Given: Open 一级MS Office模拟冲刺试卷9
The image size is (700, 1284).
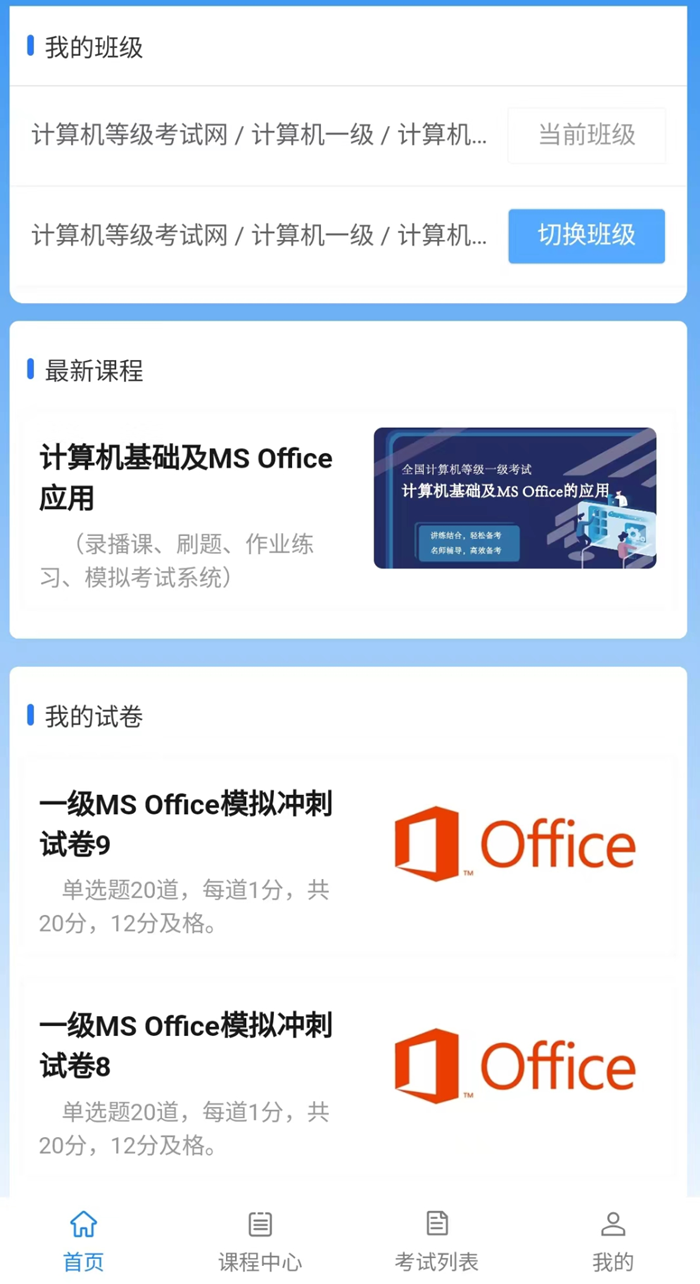Looking at the screenshot, I should [x=347, y=856].
